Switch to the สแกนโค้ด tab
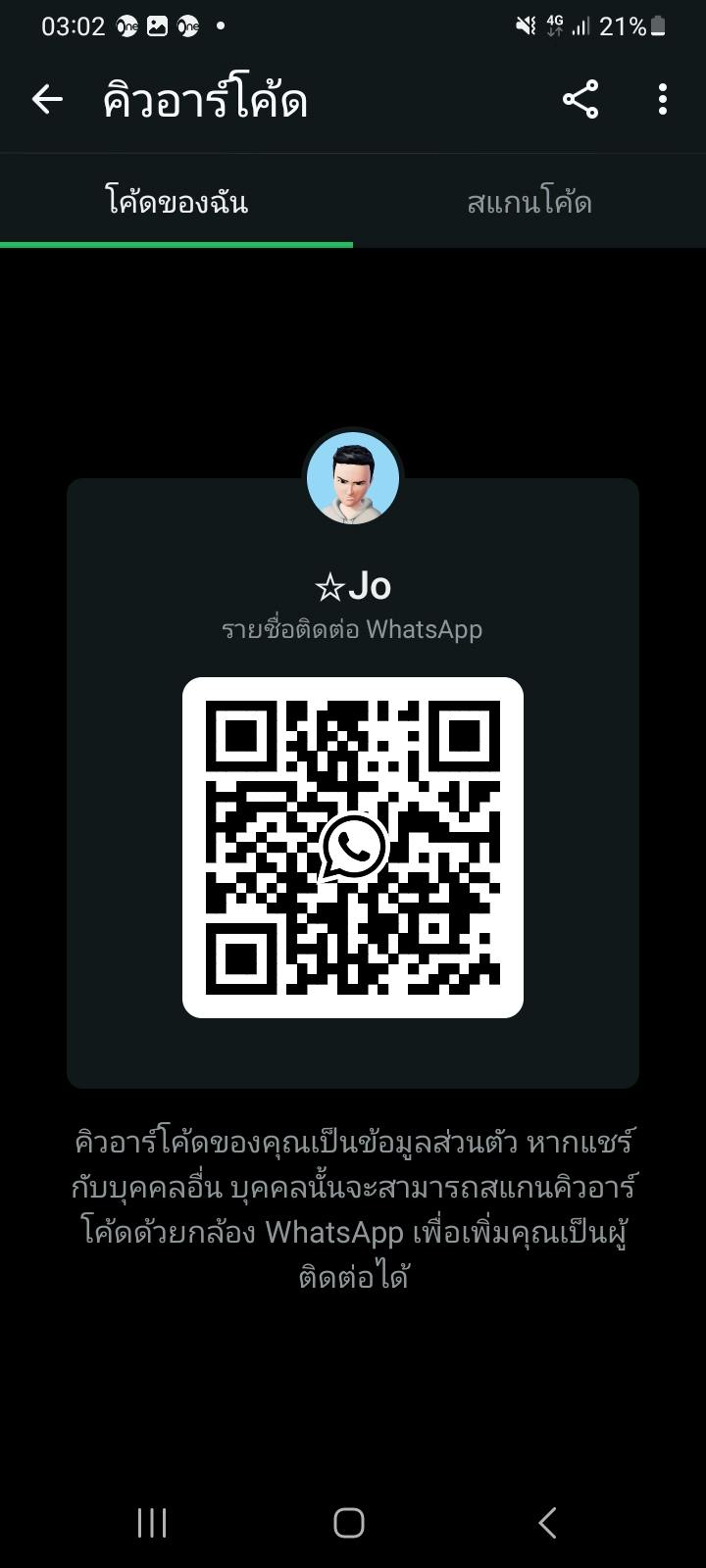This screenshot has width=706, height=1568. click(x=529, y=203)
